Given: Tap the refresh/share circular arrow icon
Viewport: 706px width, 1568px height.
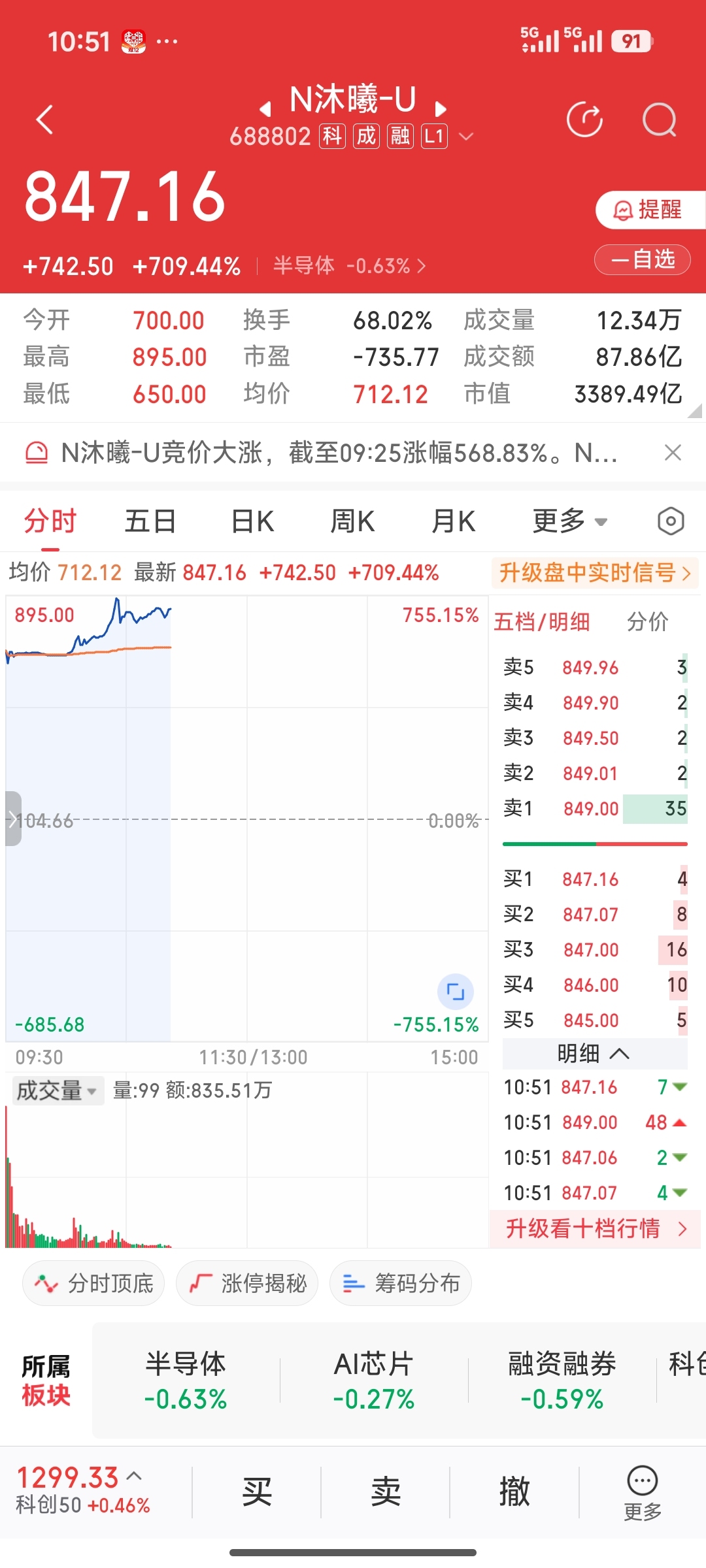Looking at the screenshot, I should tap(584, 120).
